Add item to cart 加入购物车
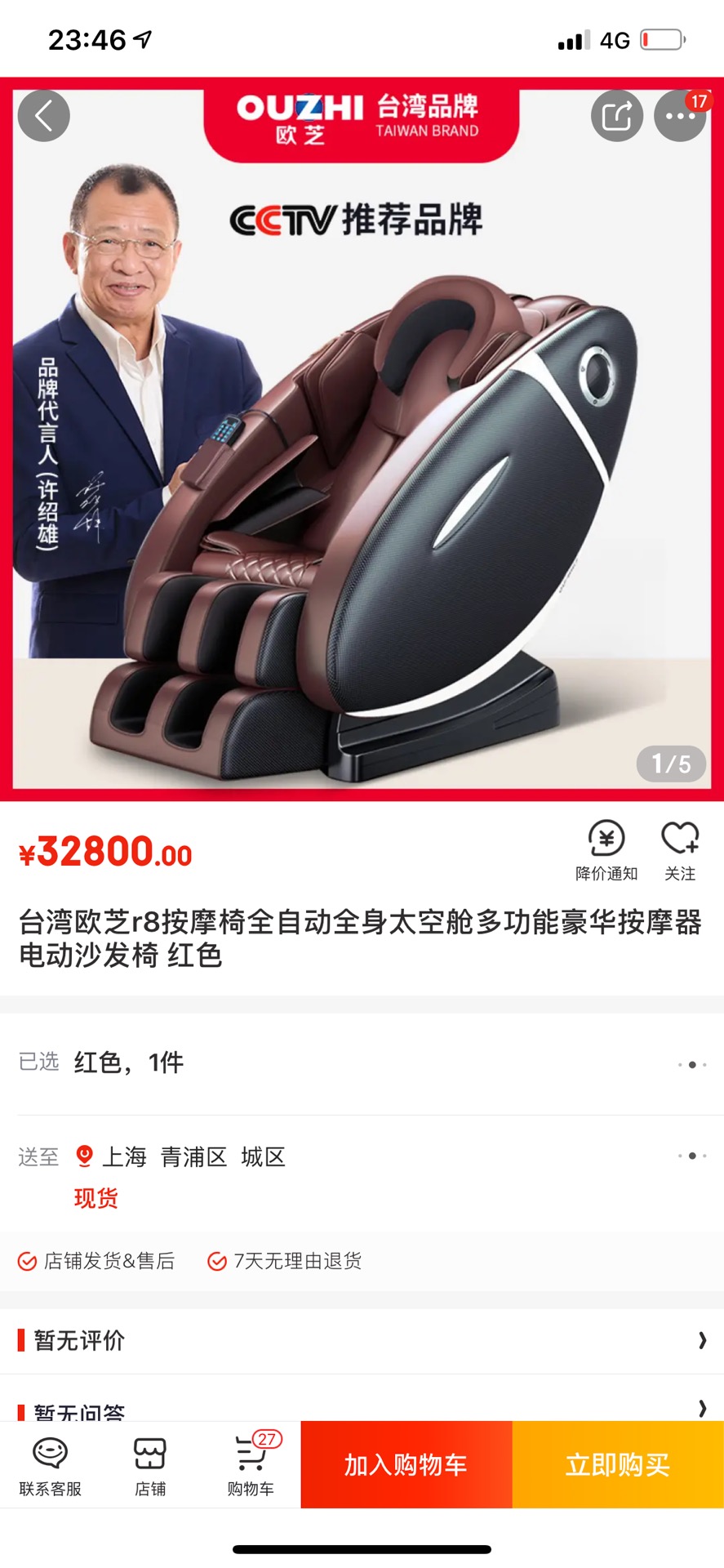This screenshot has width=724, height=1568. 406,1464
